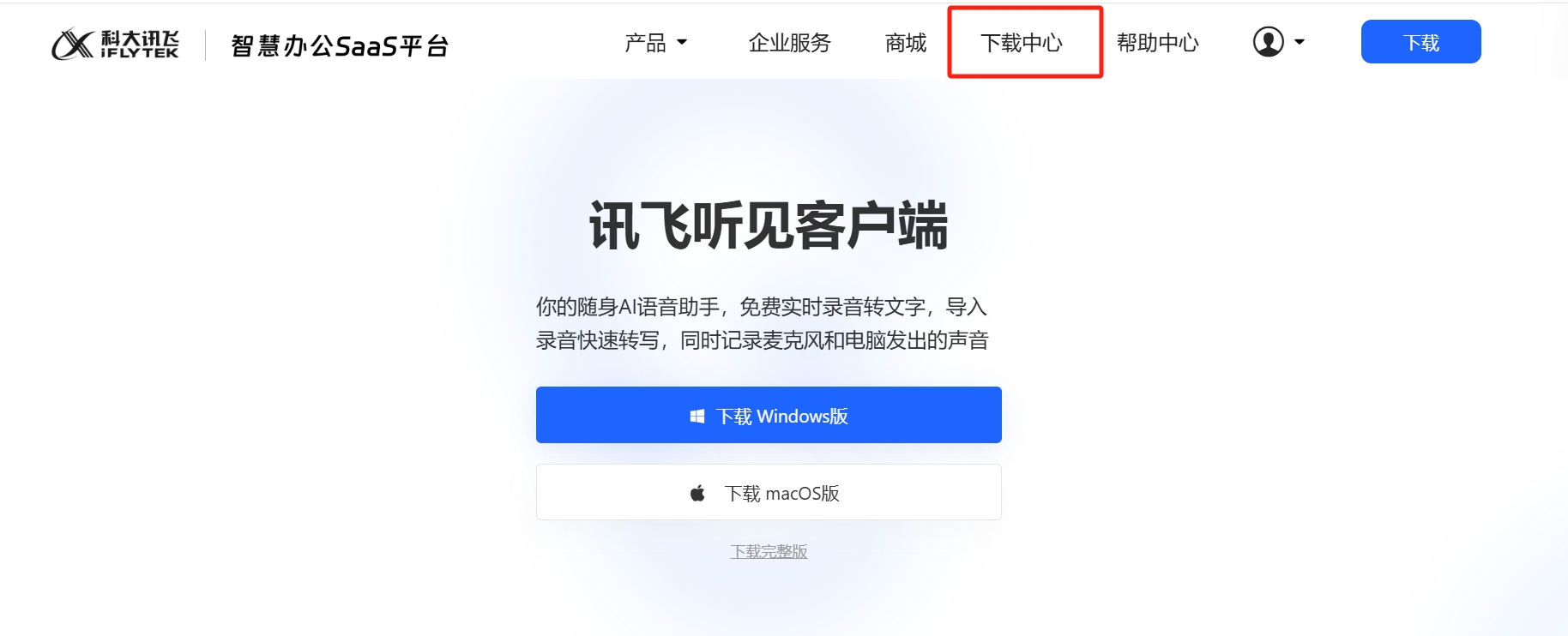Open the 企业服务 page
The image size is (1568, 636).
tap(789, 43)
